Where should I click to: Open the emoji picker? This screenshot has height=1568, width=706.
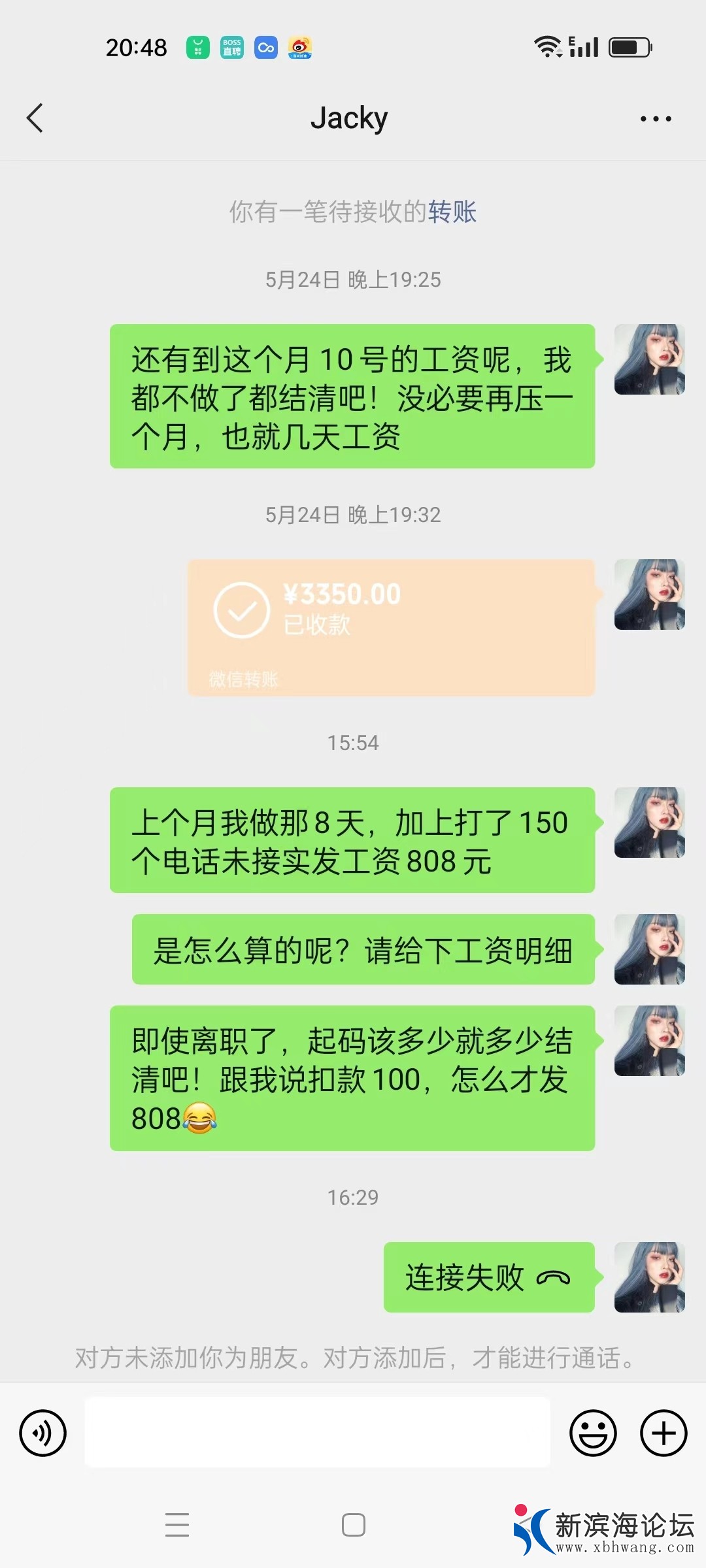coord(593,1433)
